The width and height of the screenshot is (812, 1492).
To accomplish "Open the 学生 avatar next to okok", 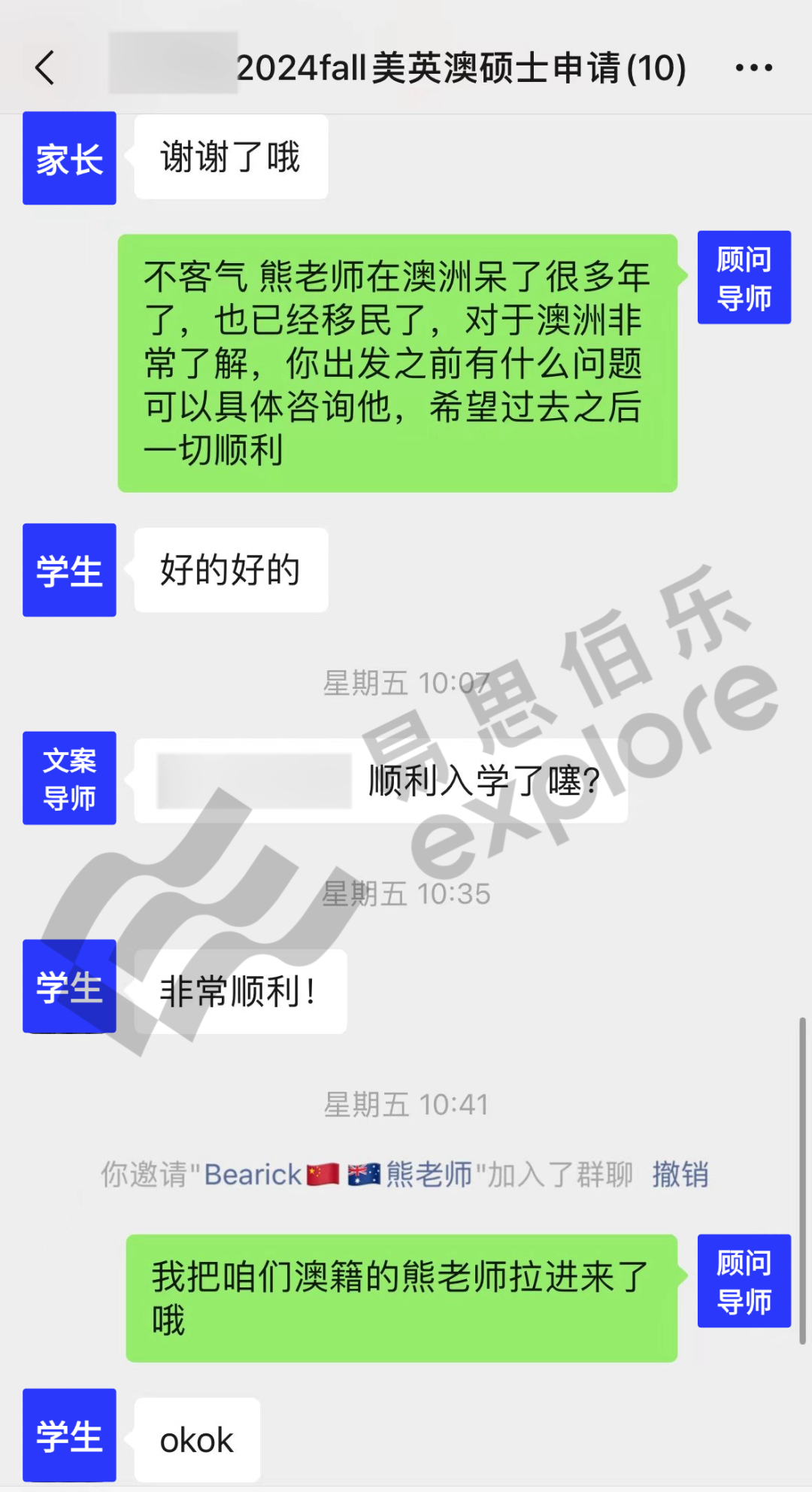I will pos(69,1435).
